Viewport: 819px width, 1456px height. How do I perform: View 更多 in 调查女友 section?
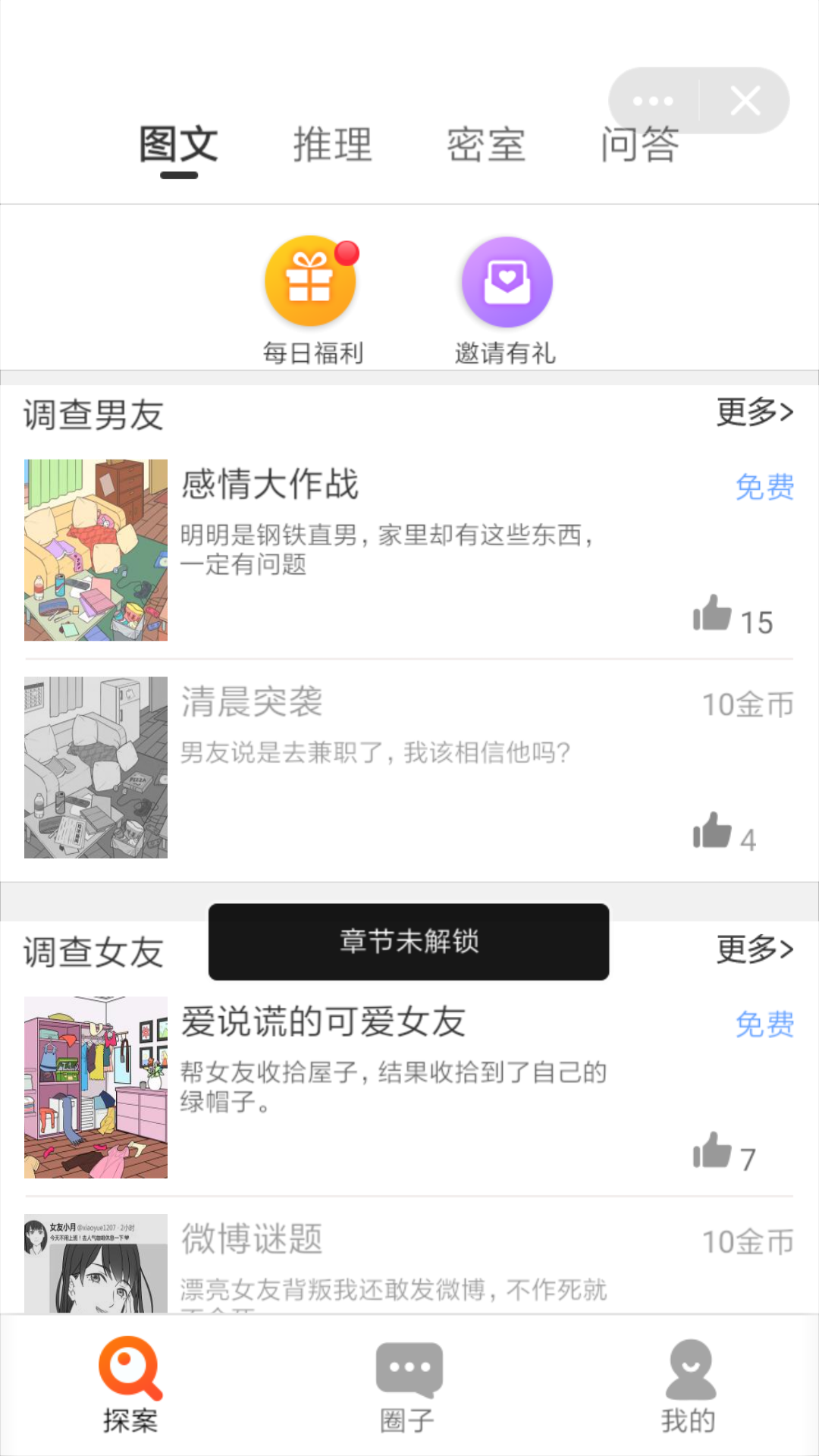755,949
